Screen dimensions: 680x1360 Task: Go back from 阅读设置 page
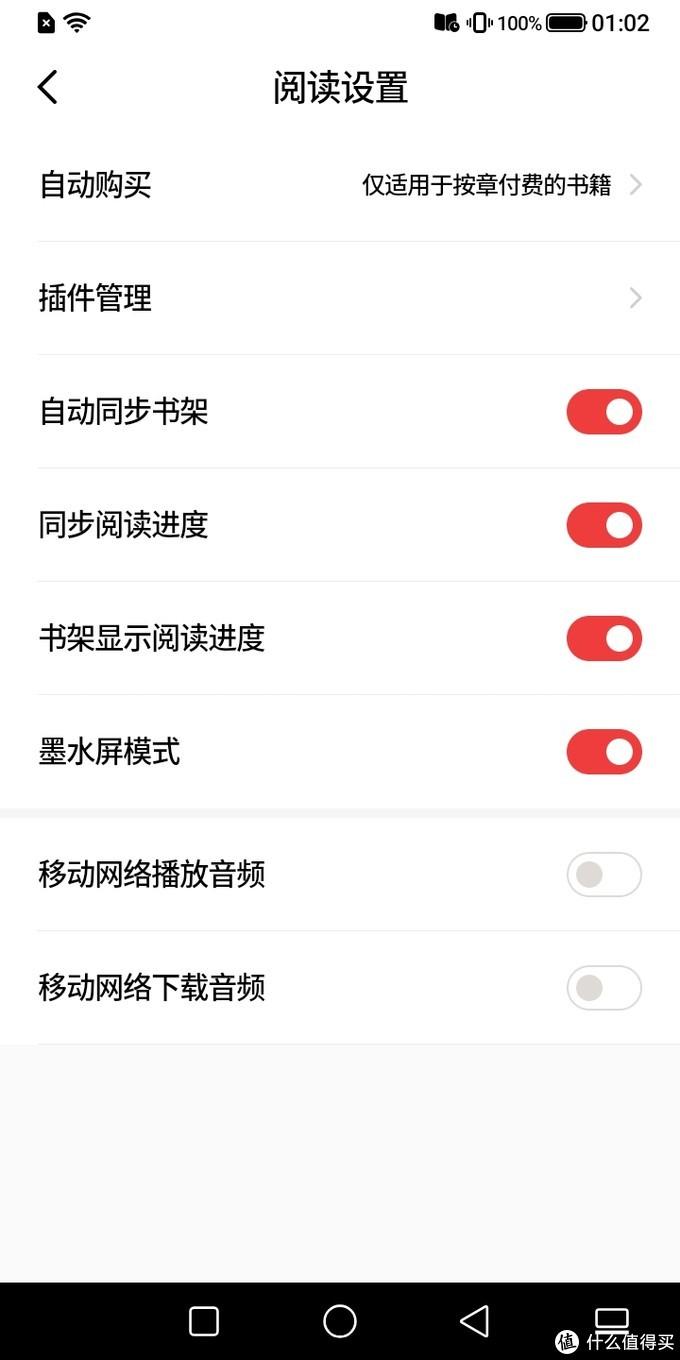tap(48, 88)
